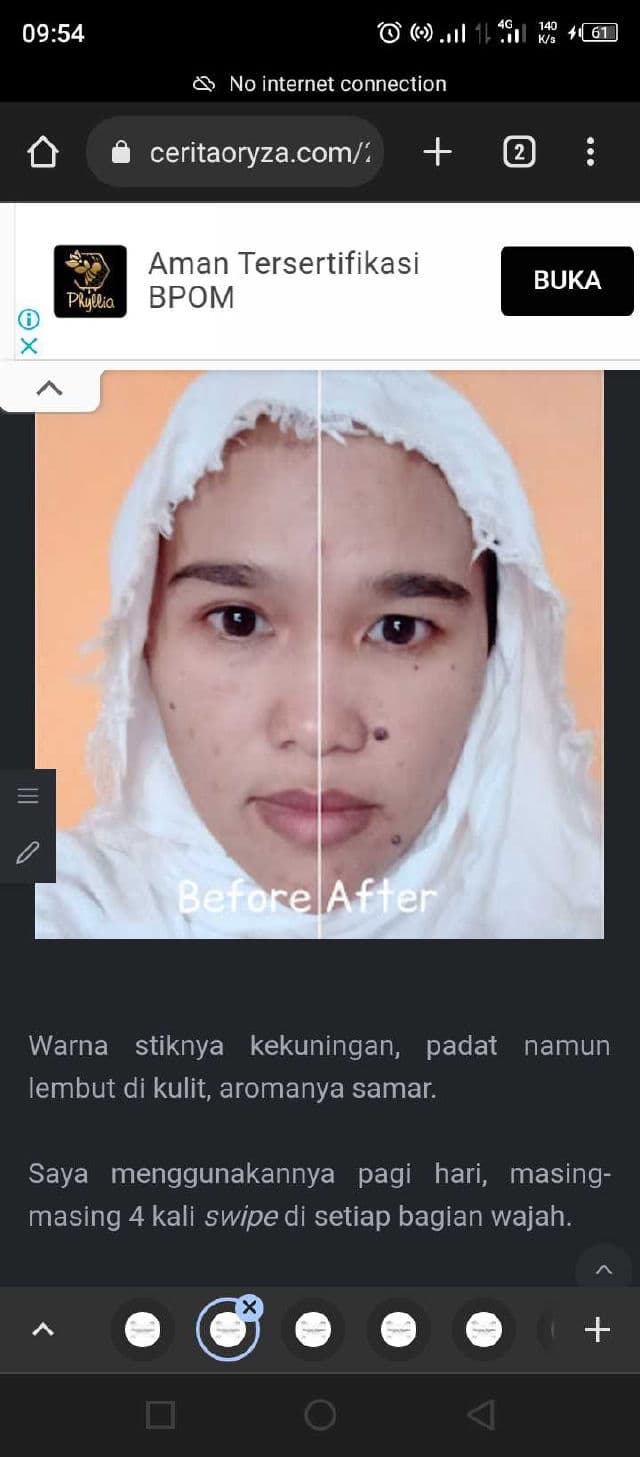This screenshot has height=1457, width=640.
Task: Add a tab with the bottom plus
Action: tap(597, 1329)
